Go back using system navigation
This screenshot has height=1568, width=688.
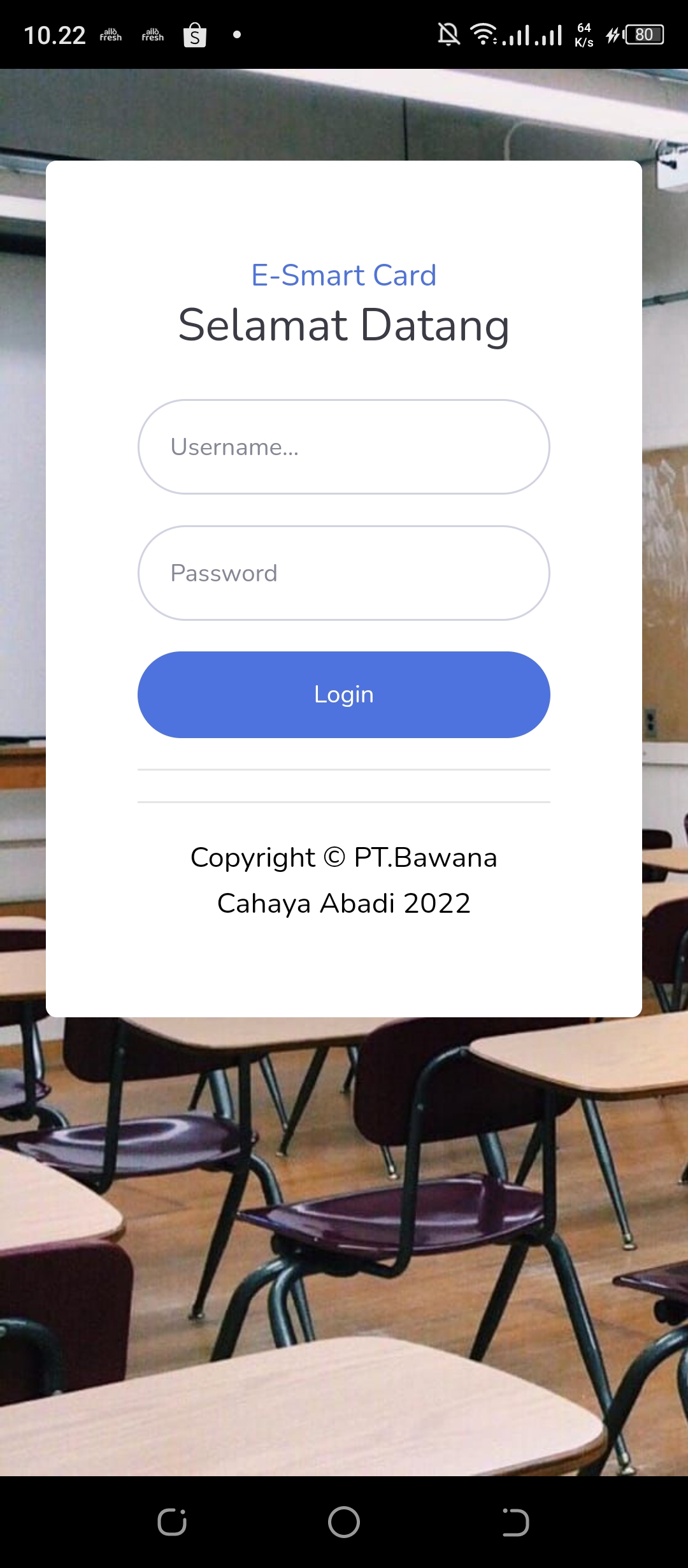click(x=515, y=1522)
